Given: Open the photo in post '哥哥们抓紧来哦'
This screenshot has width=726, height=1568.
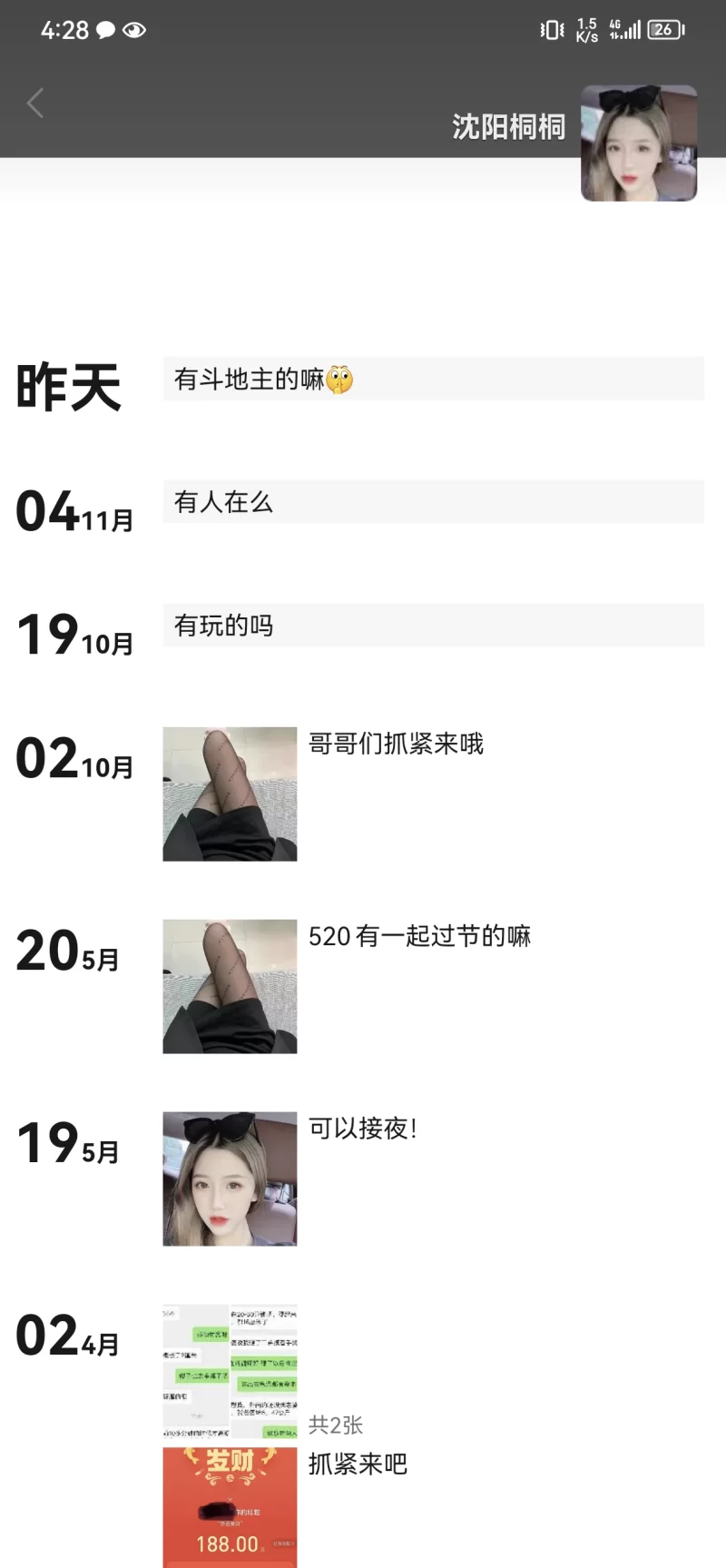Looking at the screenshot, I should click(x=230, y=794).
